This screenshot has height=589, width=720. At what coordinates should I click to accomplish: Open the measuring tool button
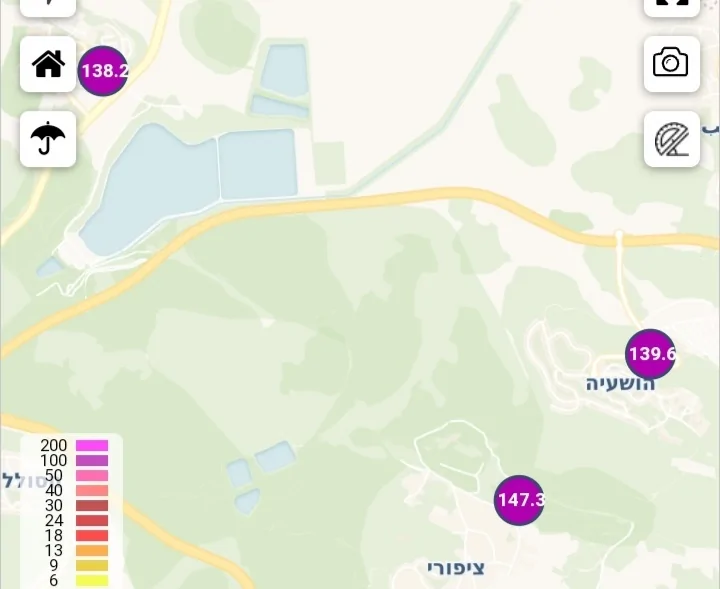[671, 139]
